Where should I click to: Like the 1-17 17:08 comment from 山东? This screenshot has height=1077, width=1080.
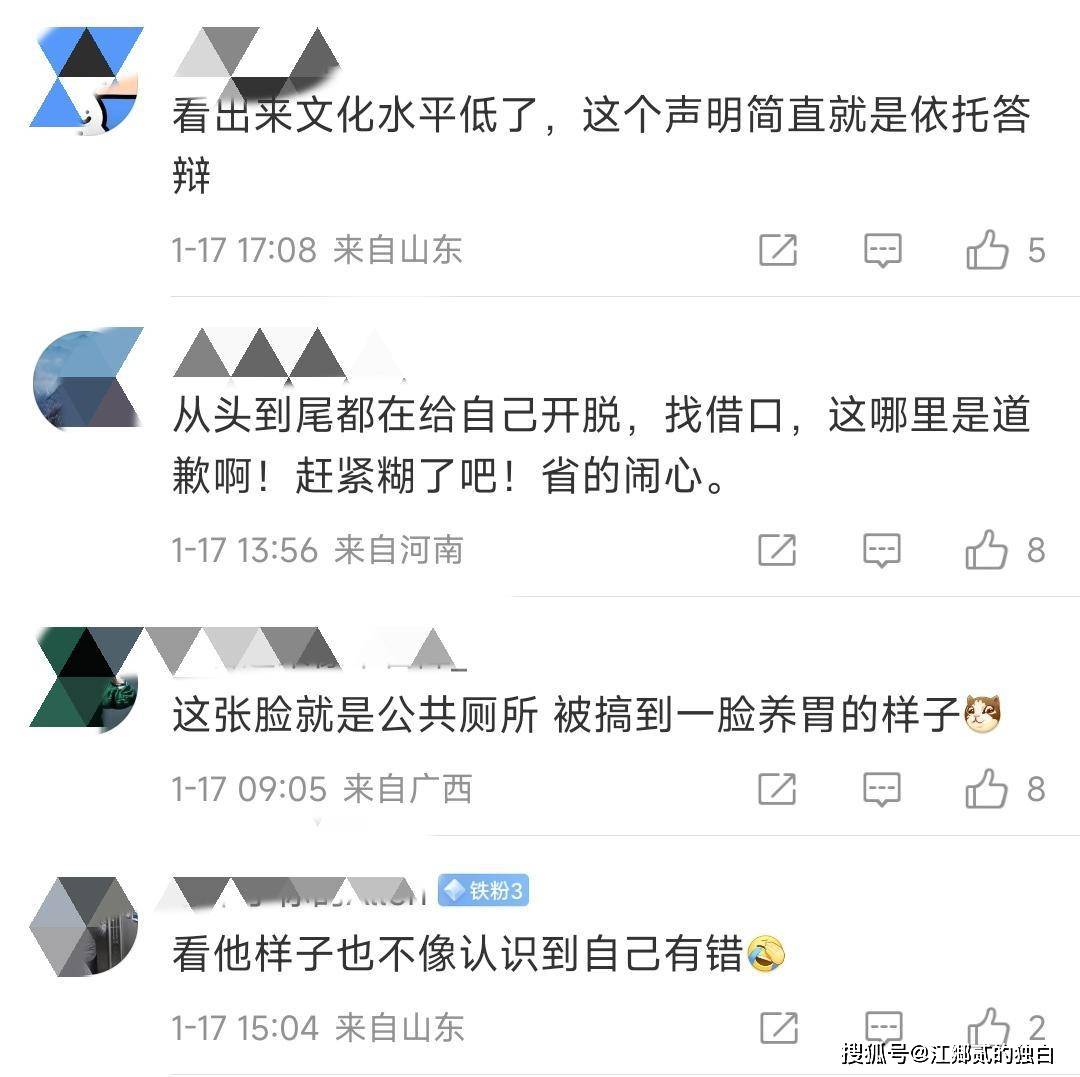pos(987,250)
